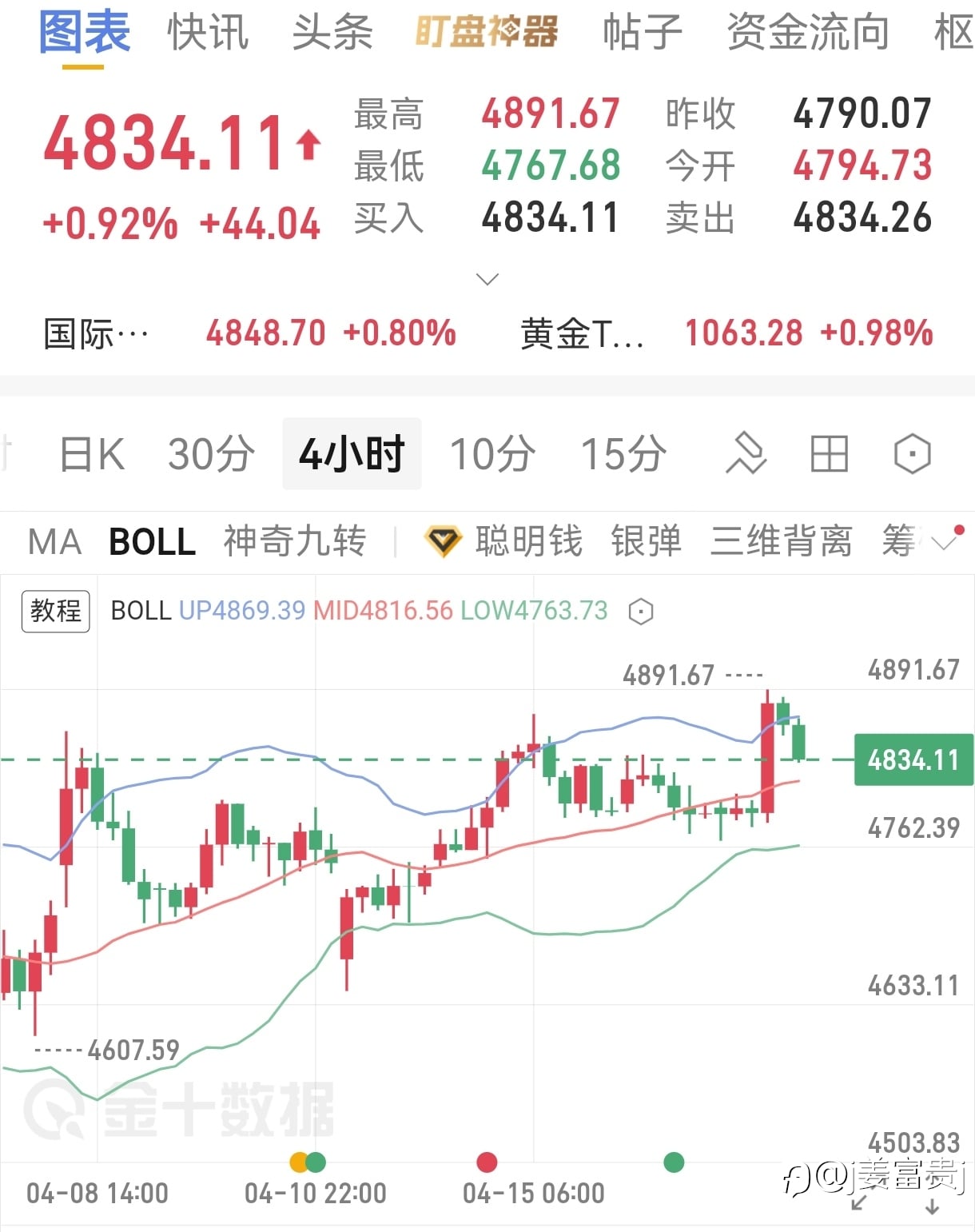975x1232 pixels.
Task: Expand more quote details with the chevron
Action: 488,279
